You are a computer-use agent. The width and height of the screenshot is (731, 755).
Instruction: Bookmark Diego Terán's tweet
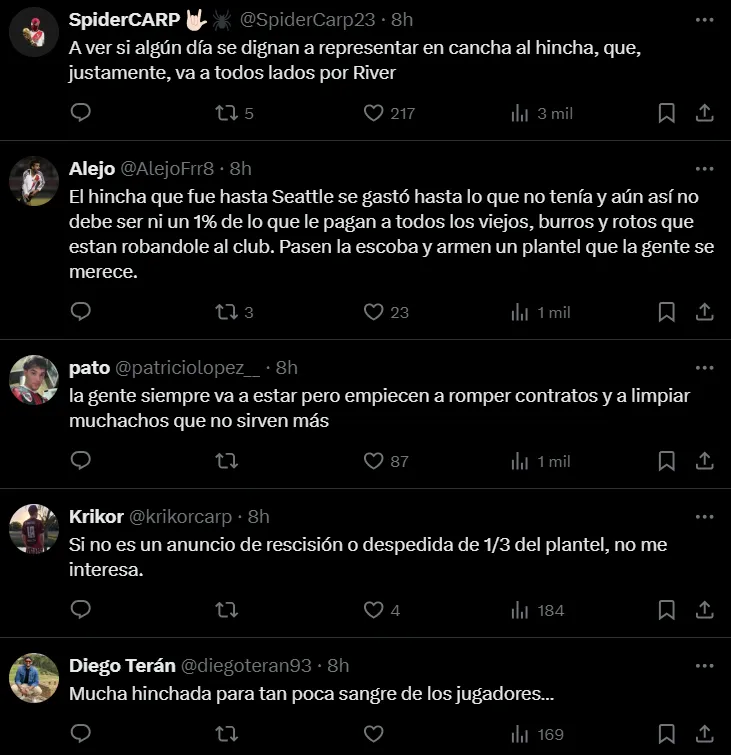[666, 735]
